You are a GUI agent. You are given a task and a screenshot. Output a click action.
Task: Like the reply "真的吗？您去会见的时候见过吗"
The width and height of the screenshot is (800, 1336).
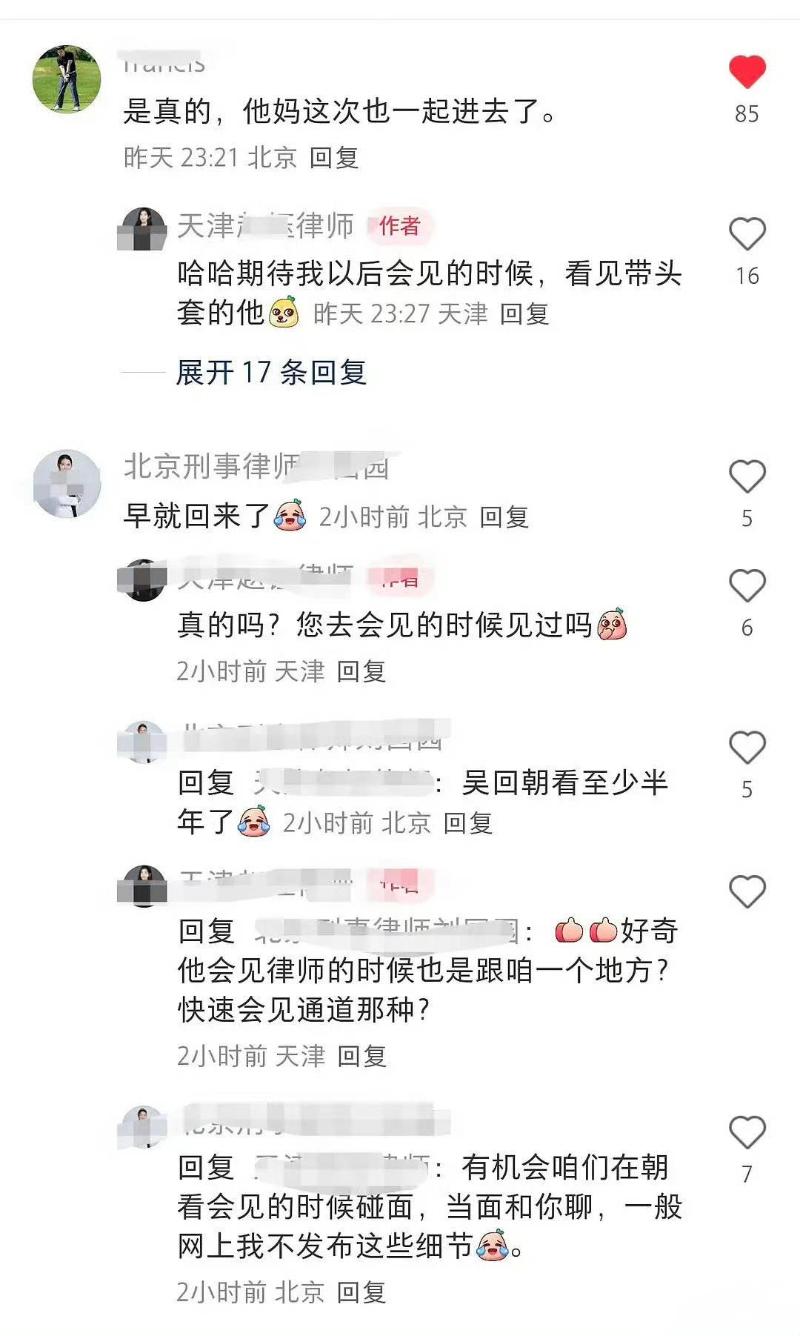coord(746,587)
